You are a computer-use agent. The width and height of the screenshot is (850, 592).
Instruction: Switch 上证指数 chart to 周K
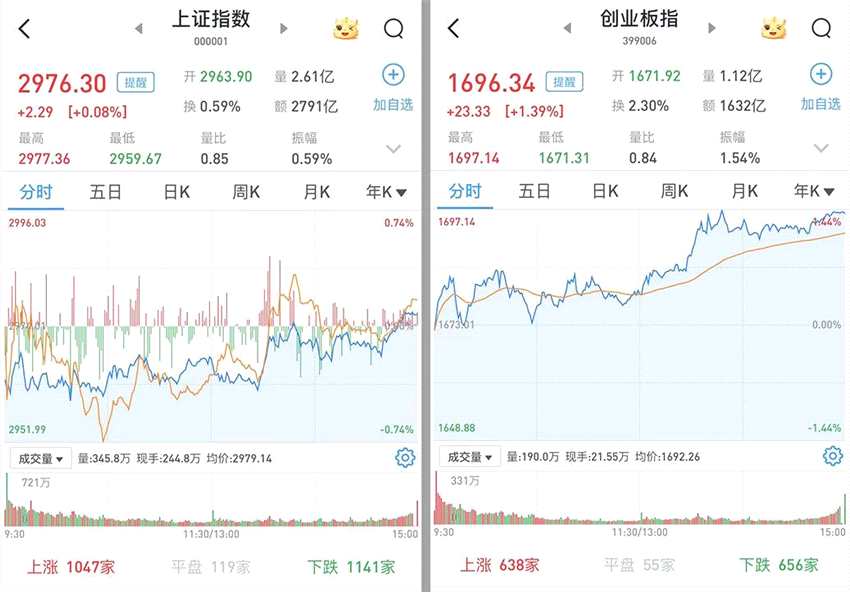(247, 192)
